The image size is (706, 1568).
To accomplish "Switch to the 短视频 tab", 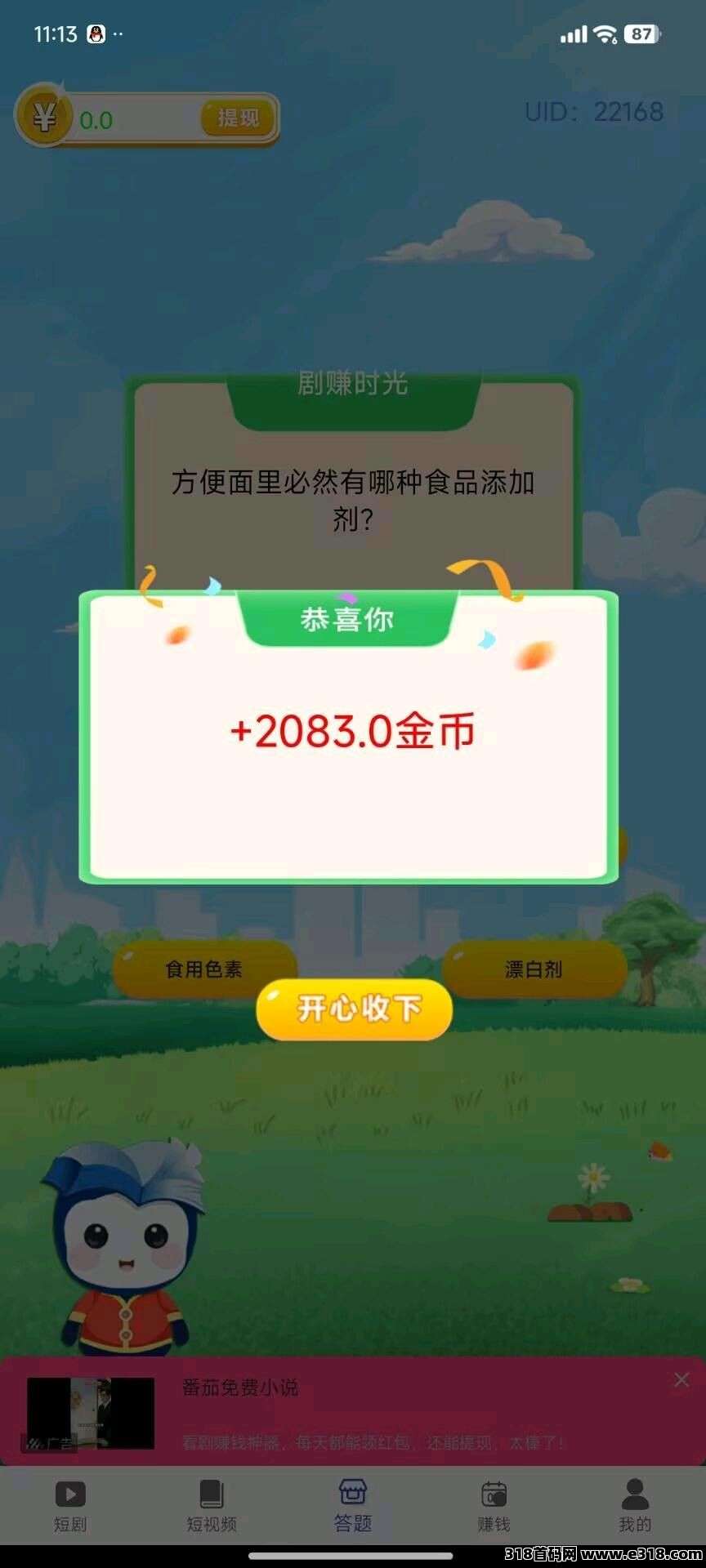I will 212,1507.
